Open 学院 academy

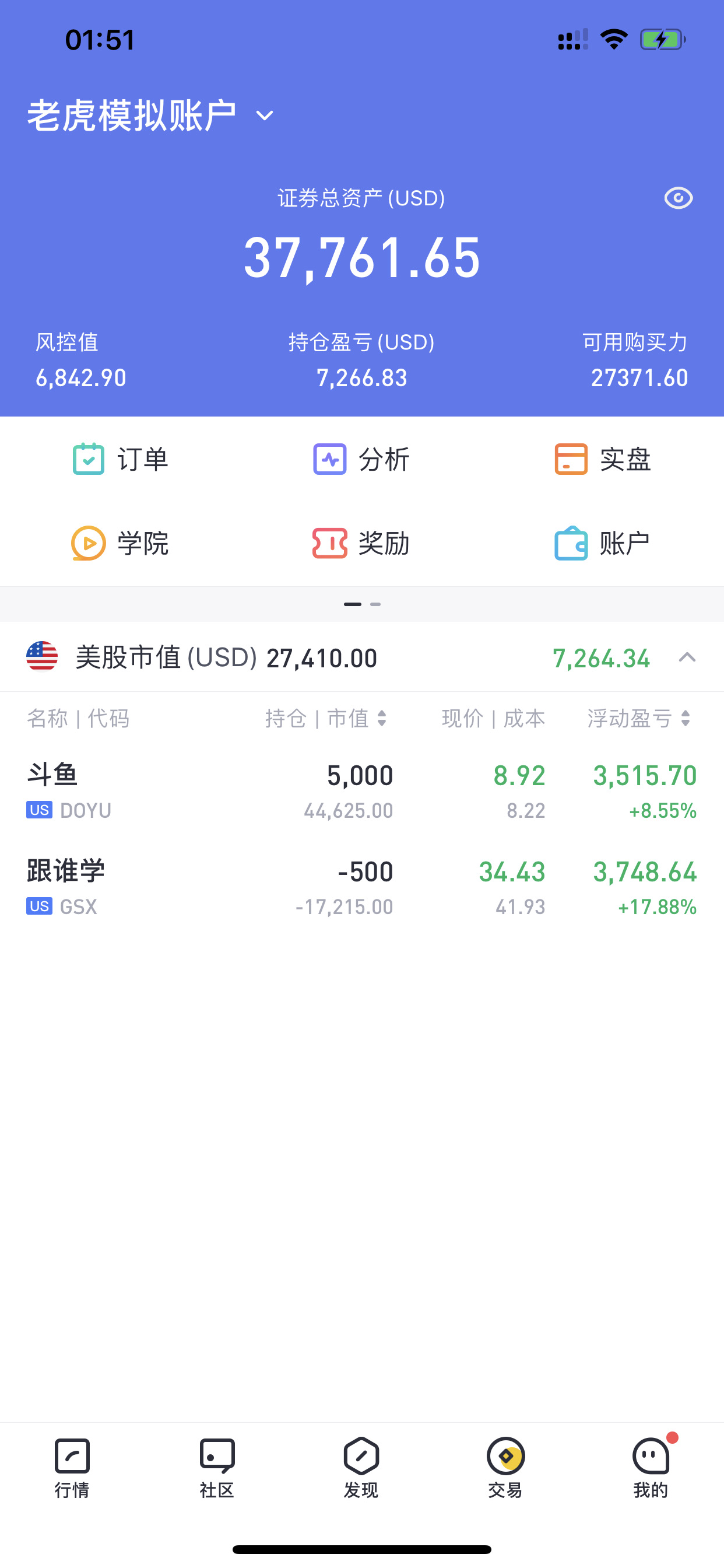pyautogui.click(x=121, y=543)
